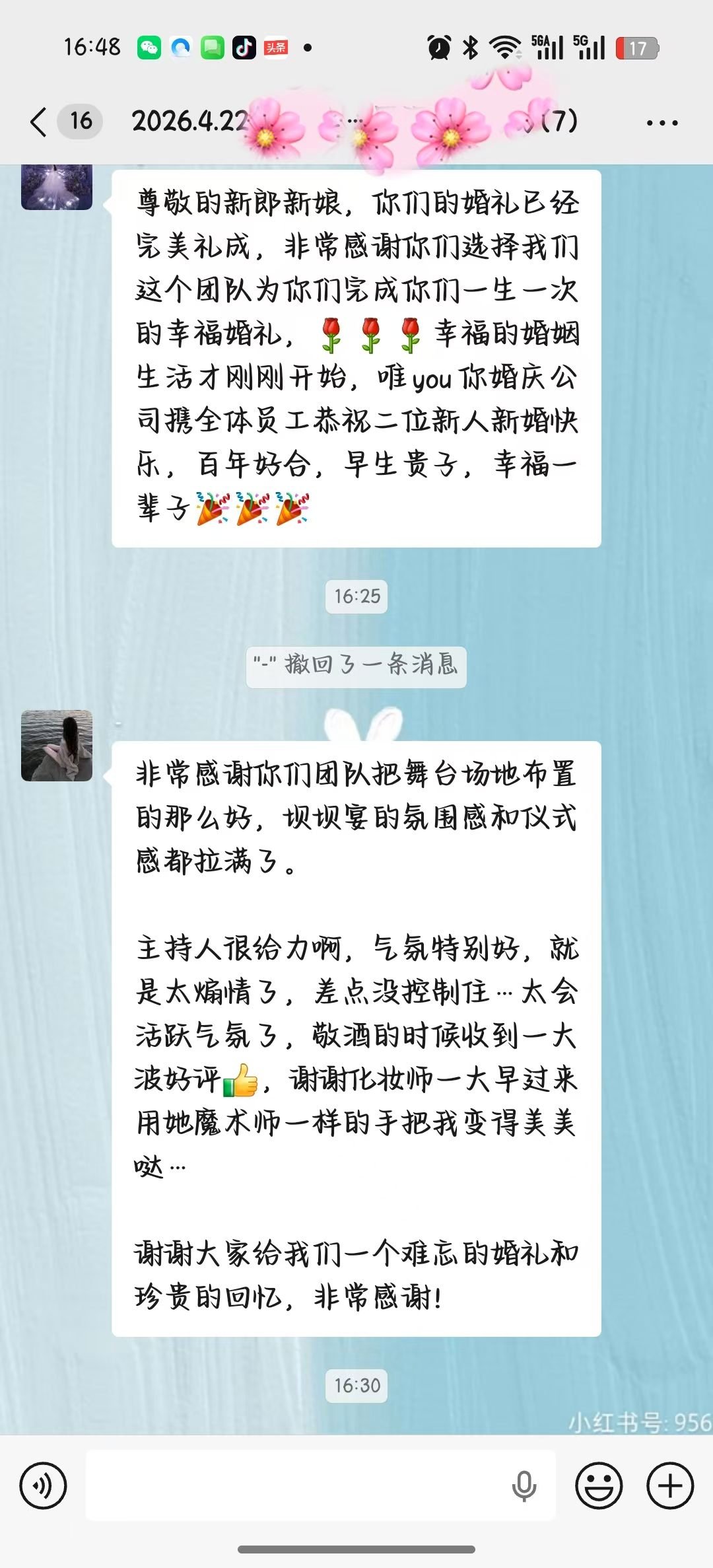Viewport: 713px width, 1568px height.
Task: Open the emoji sticker panel
Action: (599, 1485)
